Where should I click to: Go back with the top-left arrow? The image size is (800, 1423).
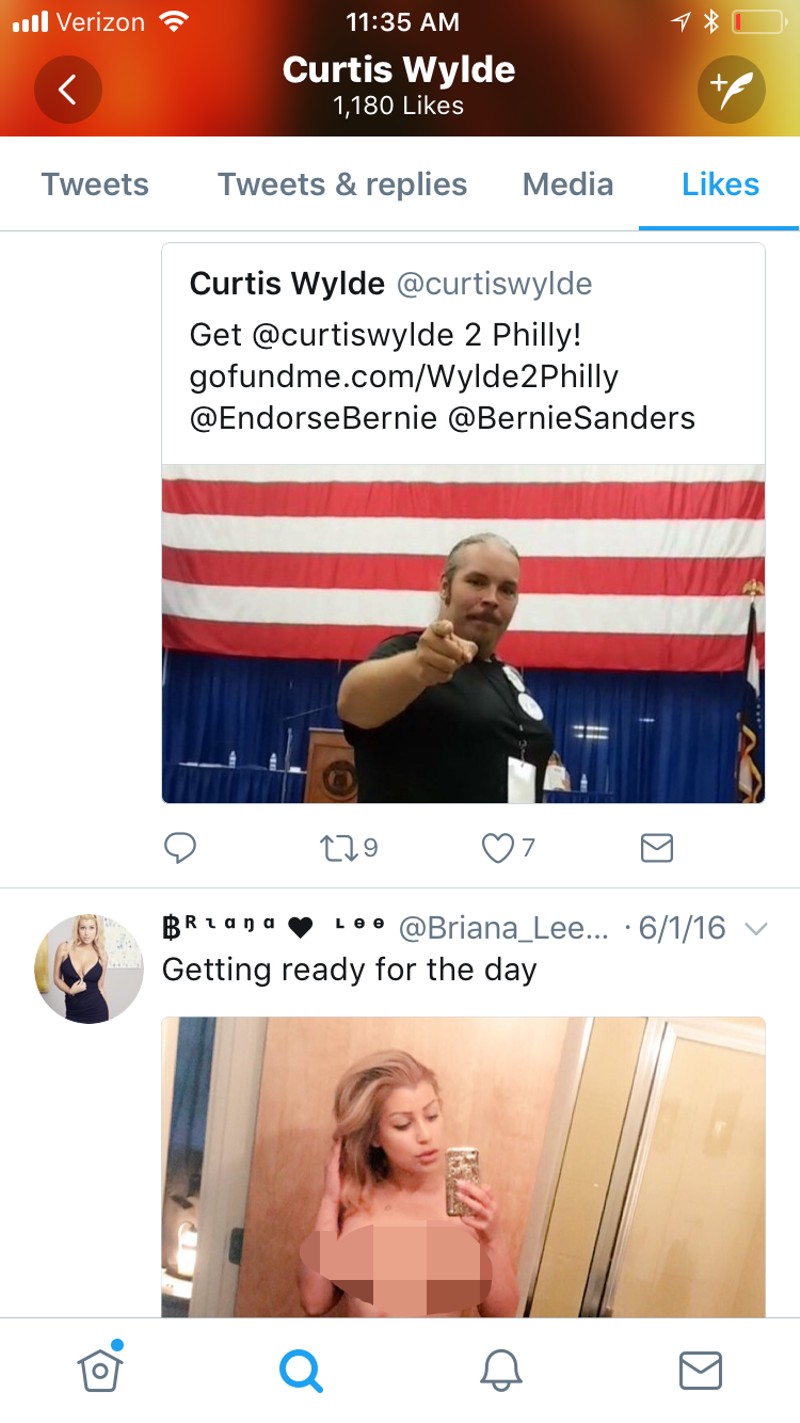click(x=68, y=90)
